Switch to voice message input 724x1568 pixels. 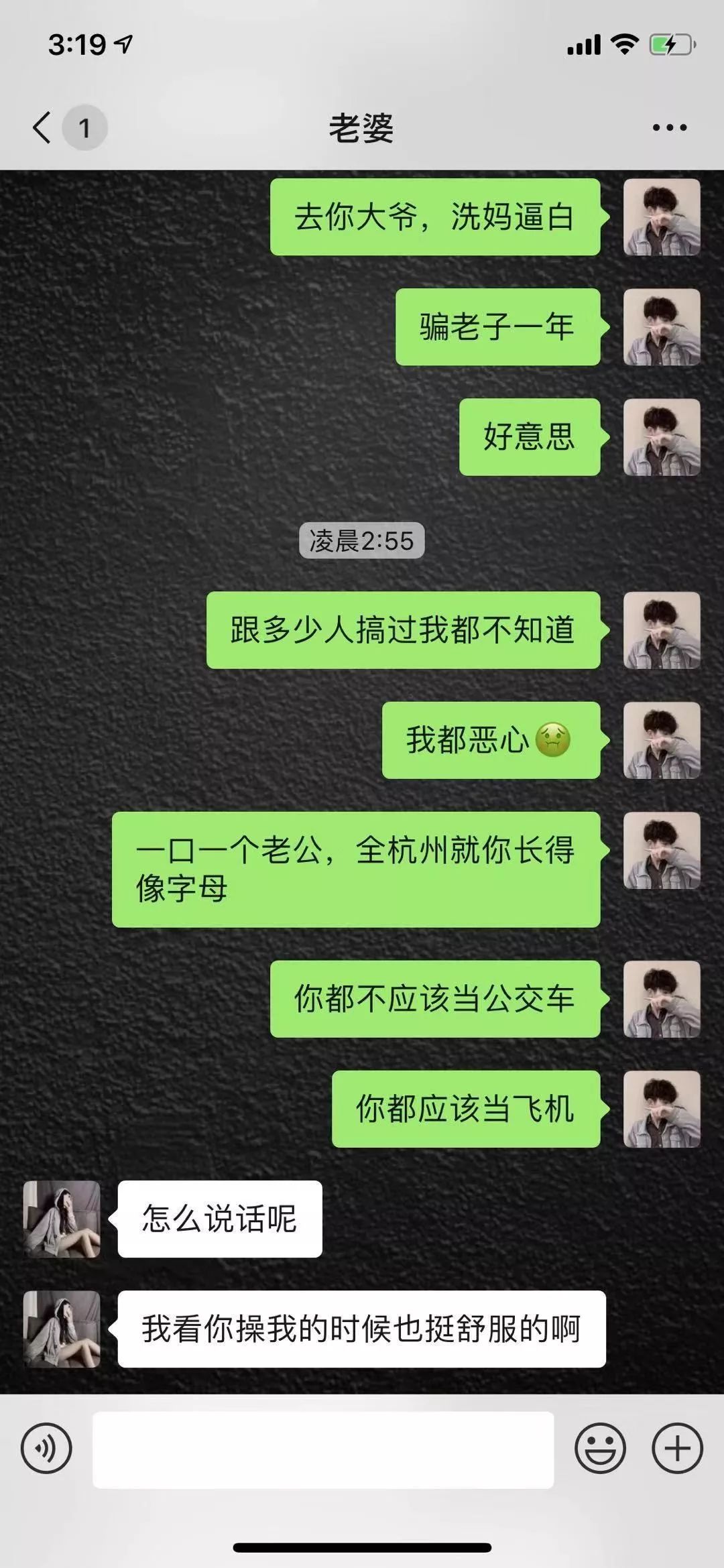46,1448
